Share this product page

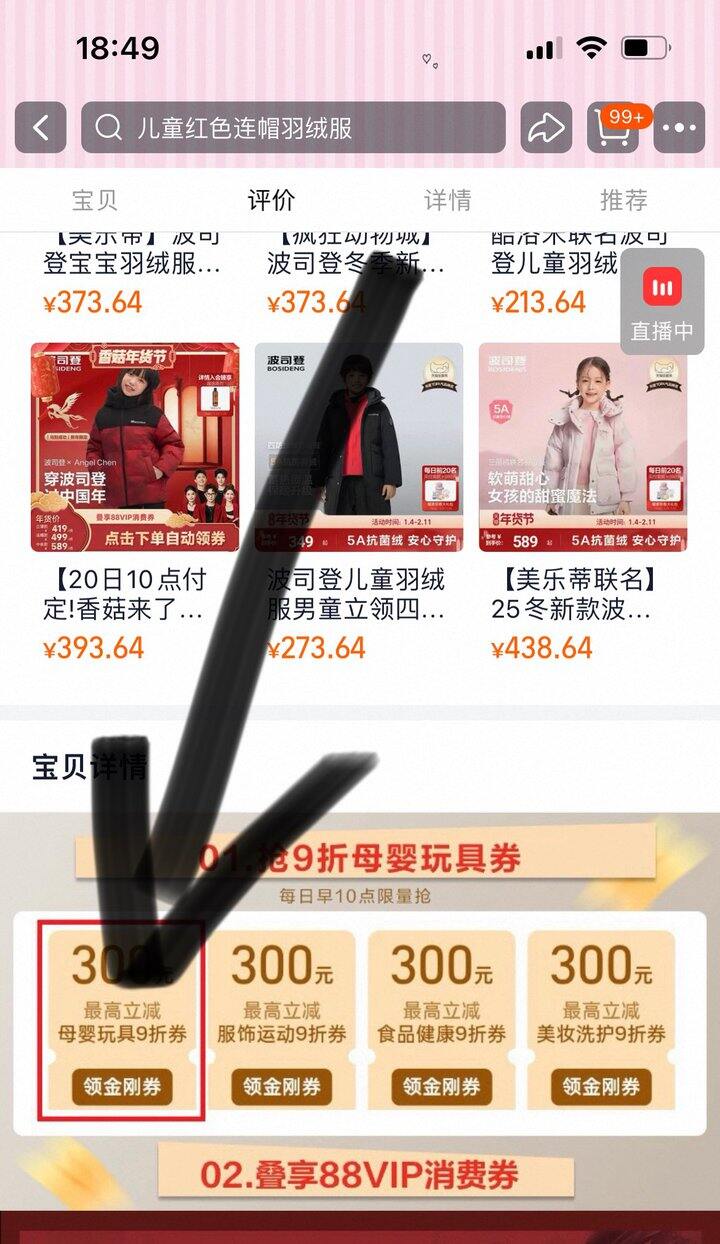(x=546, y=128)
